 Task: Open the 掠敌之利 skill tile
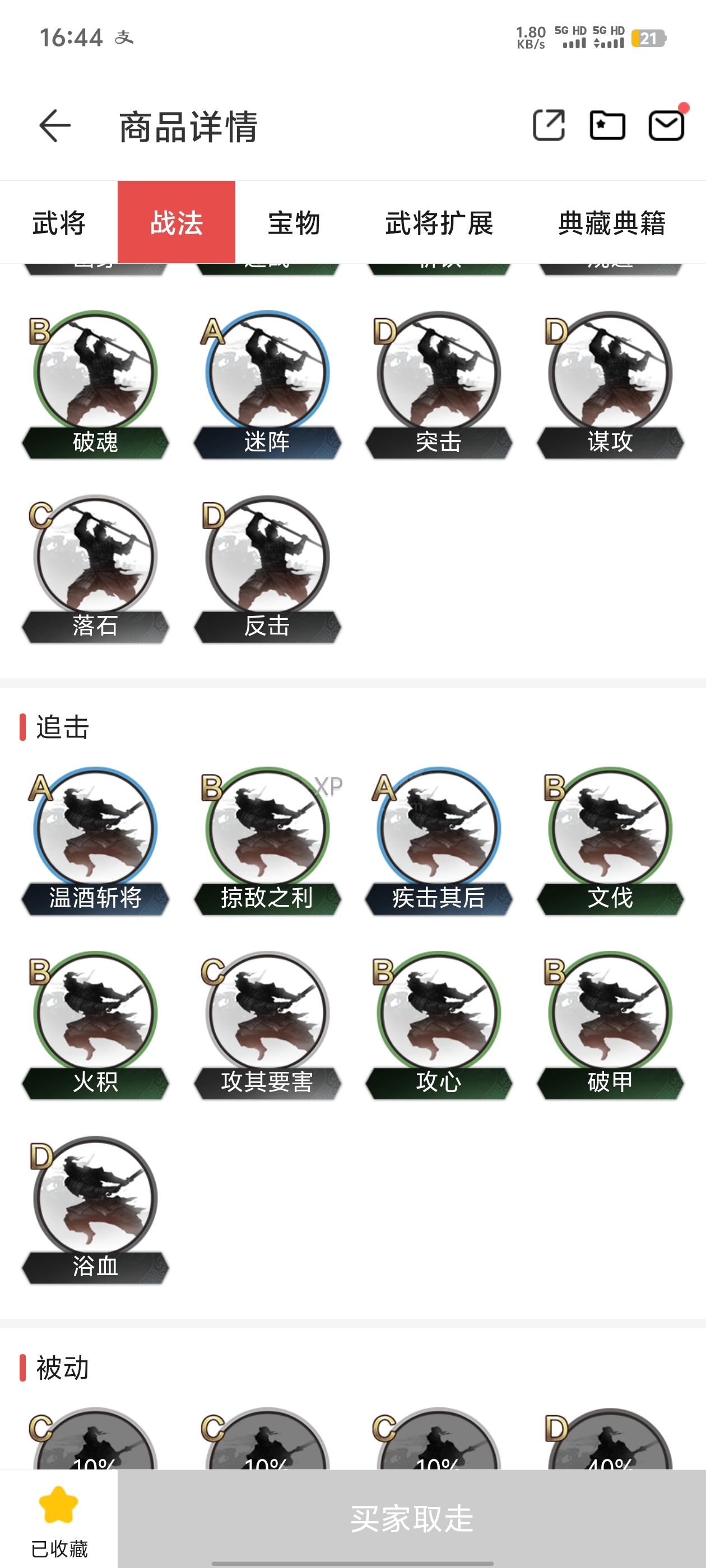[x=267, y=841]
